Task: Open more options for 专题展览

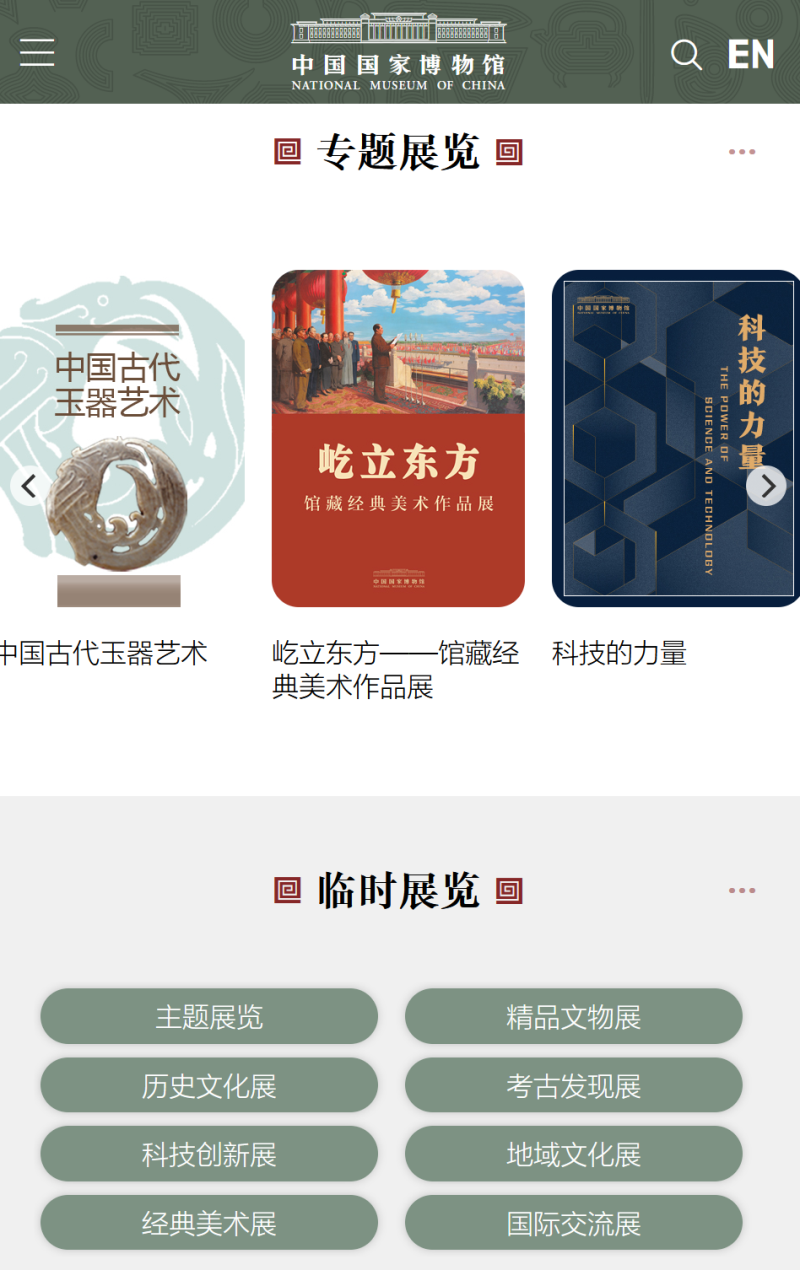Action: (742, 152)
